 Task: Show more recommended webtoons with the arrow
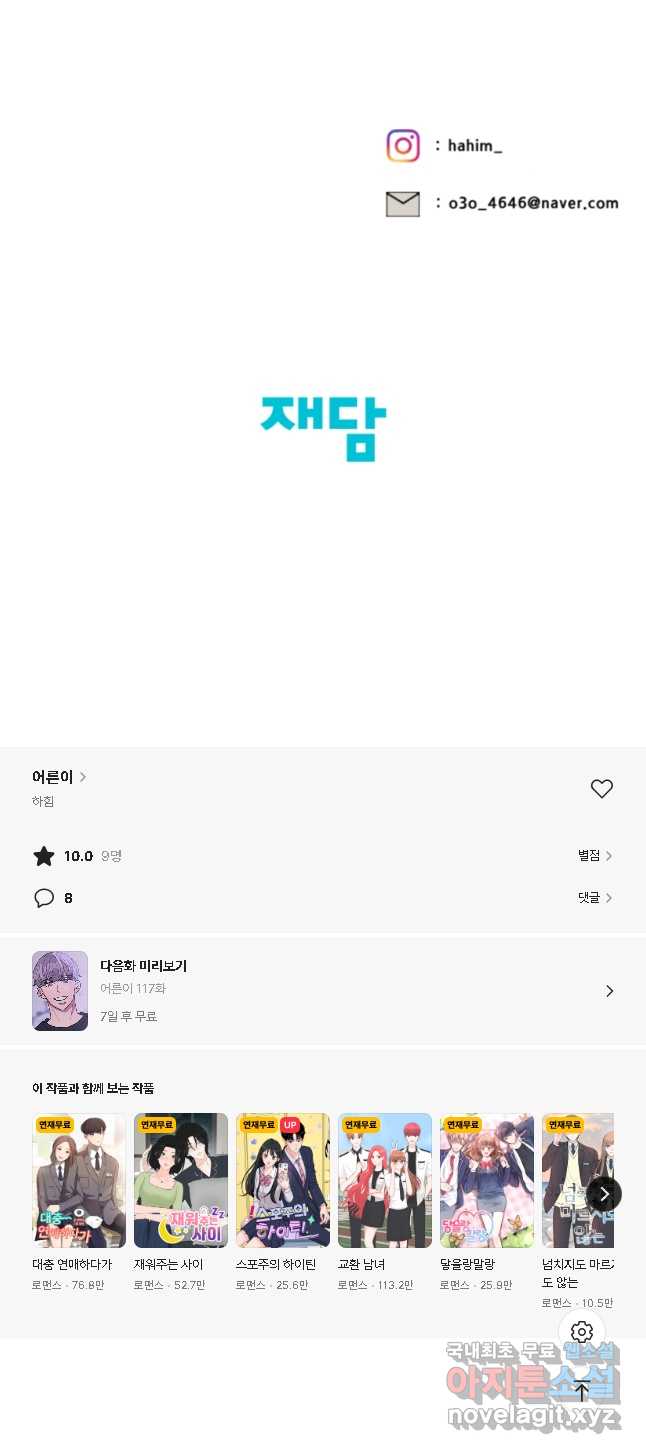(604, 1194)
